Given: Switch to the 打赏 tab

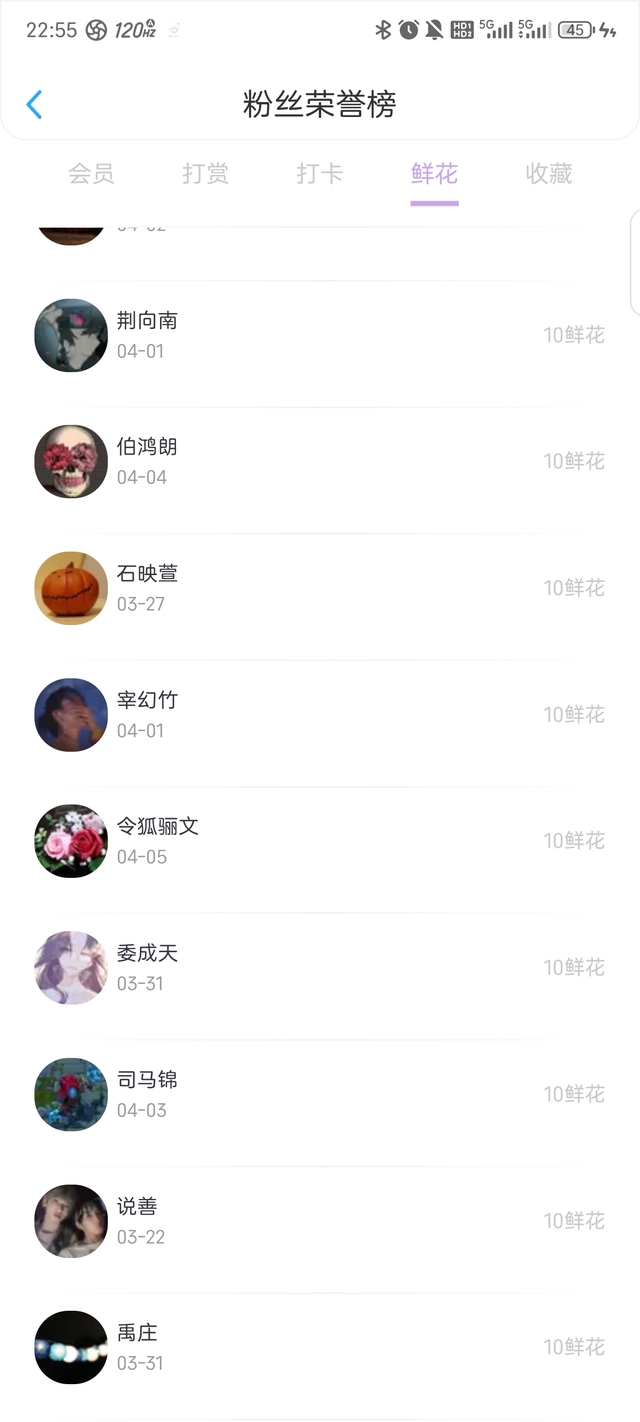Looking at the screenshot, I should (205, 174).
